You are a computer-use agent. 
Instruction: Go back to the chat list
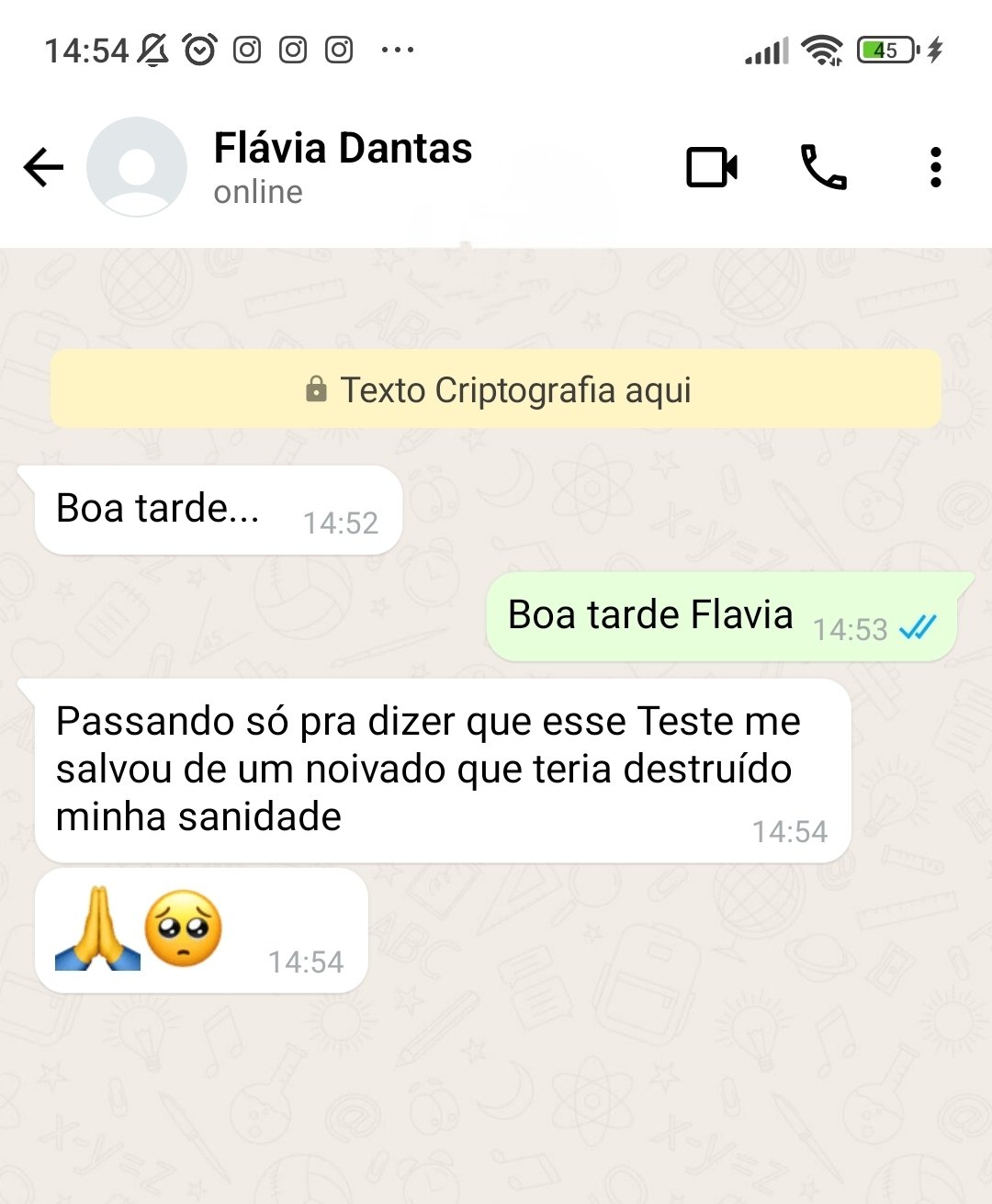pos(43,167)
